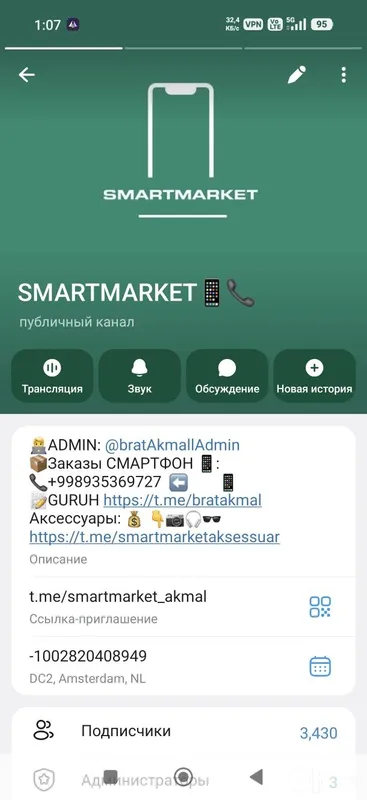Open the Обсуждение discussion group
This screenshot has width=367, height=800.
pyautogui.click(x=227, y=376)
